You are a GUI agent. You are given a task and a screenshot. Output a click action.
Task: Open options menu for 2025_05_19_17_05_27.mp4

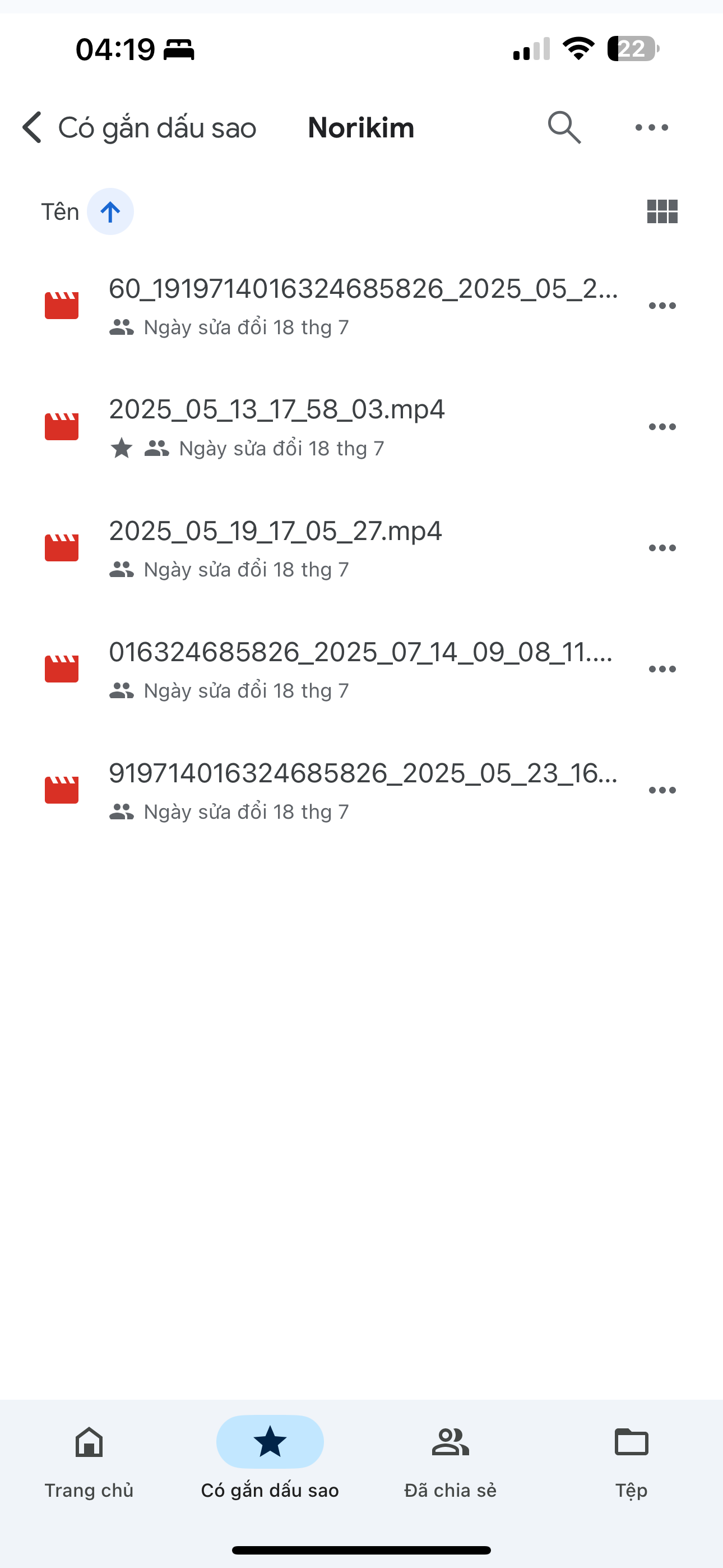point(662,548)
